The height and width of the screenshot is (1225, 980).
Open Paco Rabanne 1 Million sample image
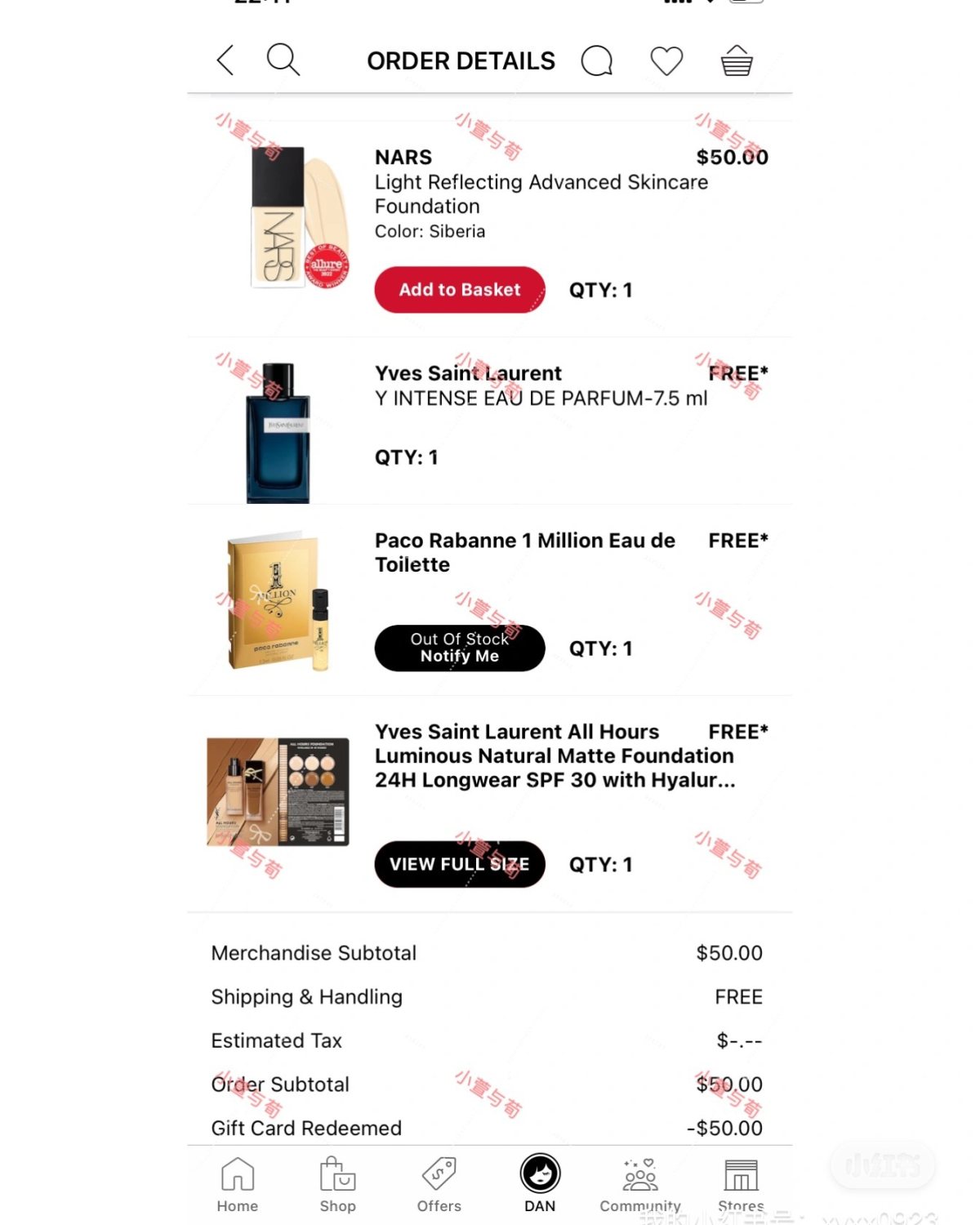278,602
